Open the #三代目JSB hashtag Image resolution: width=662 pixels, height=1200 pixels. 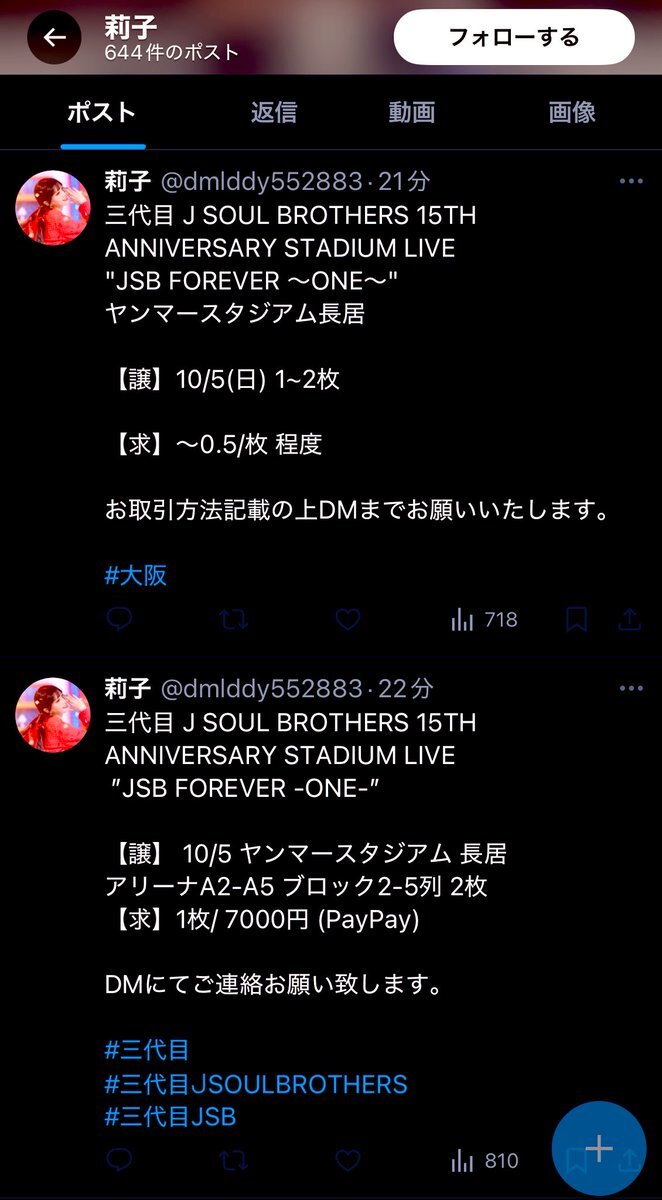170,1116
